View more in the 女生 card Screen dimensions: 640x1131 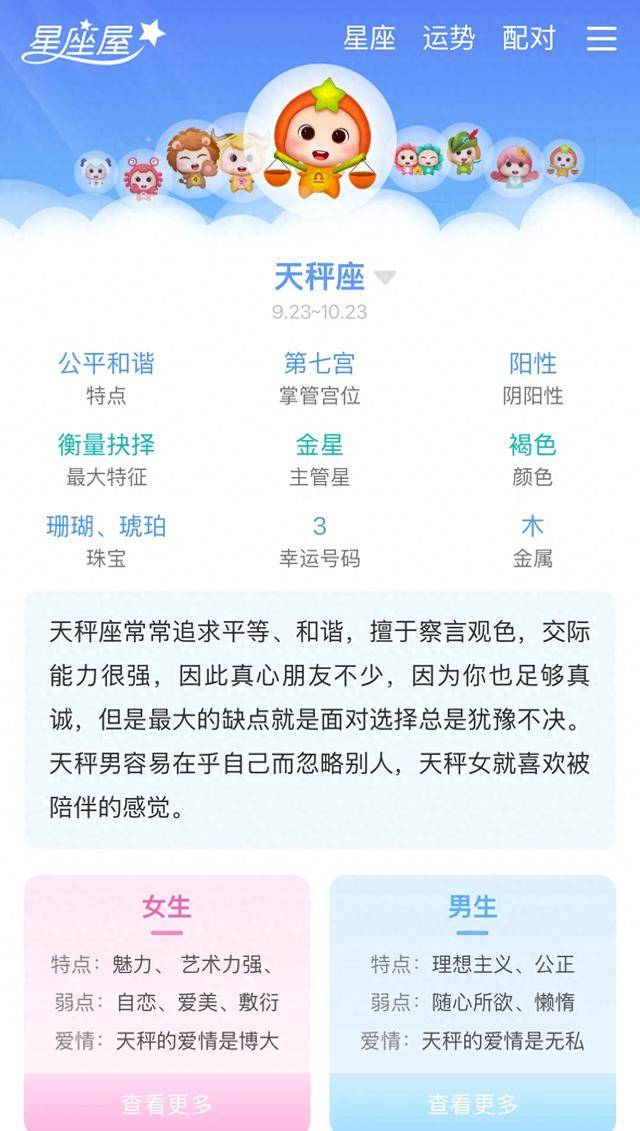167,1104
